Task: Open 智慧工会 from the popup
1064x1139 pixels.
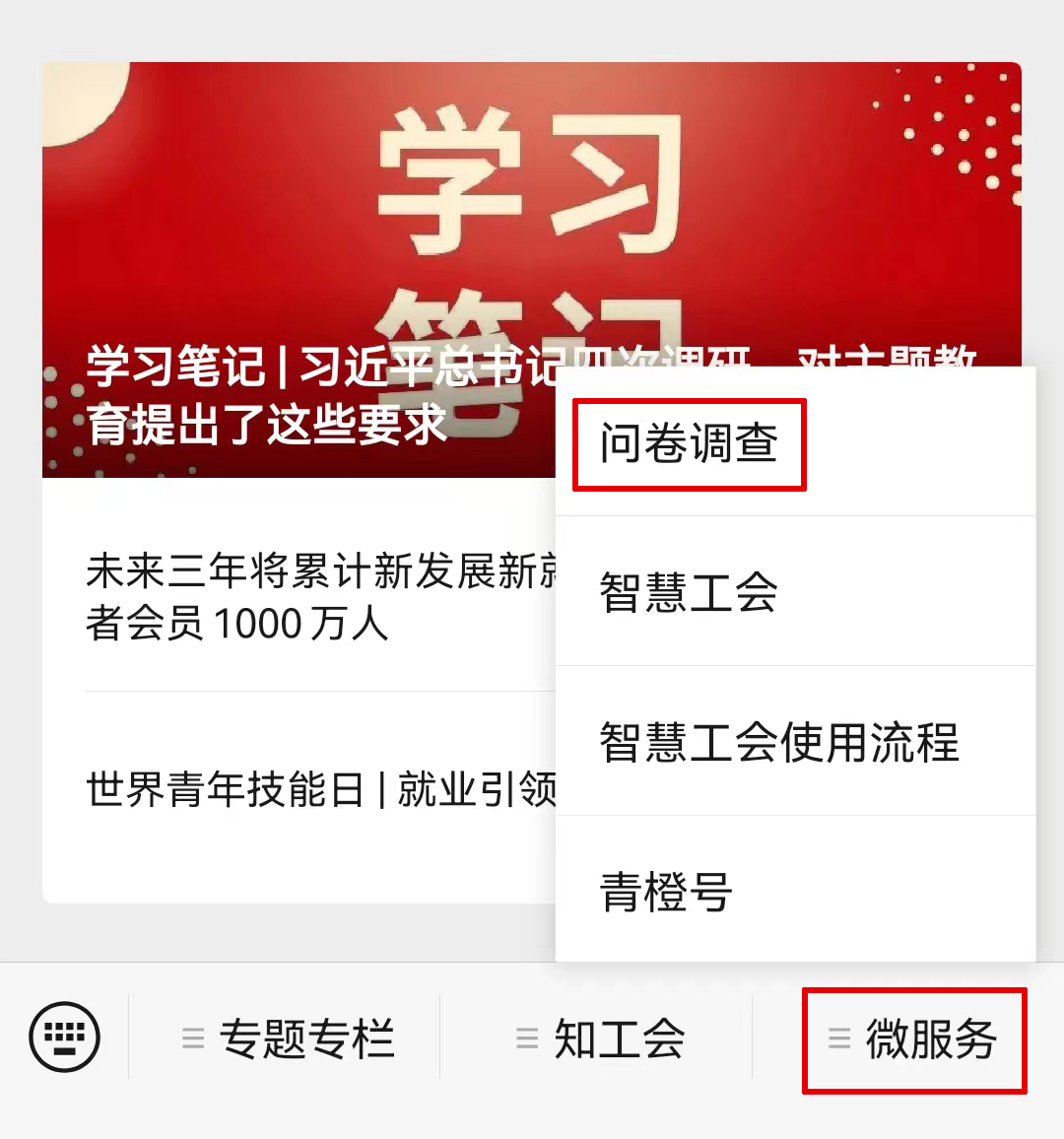Action: (689, 592)
